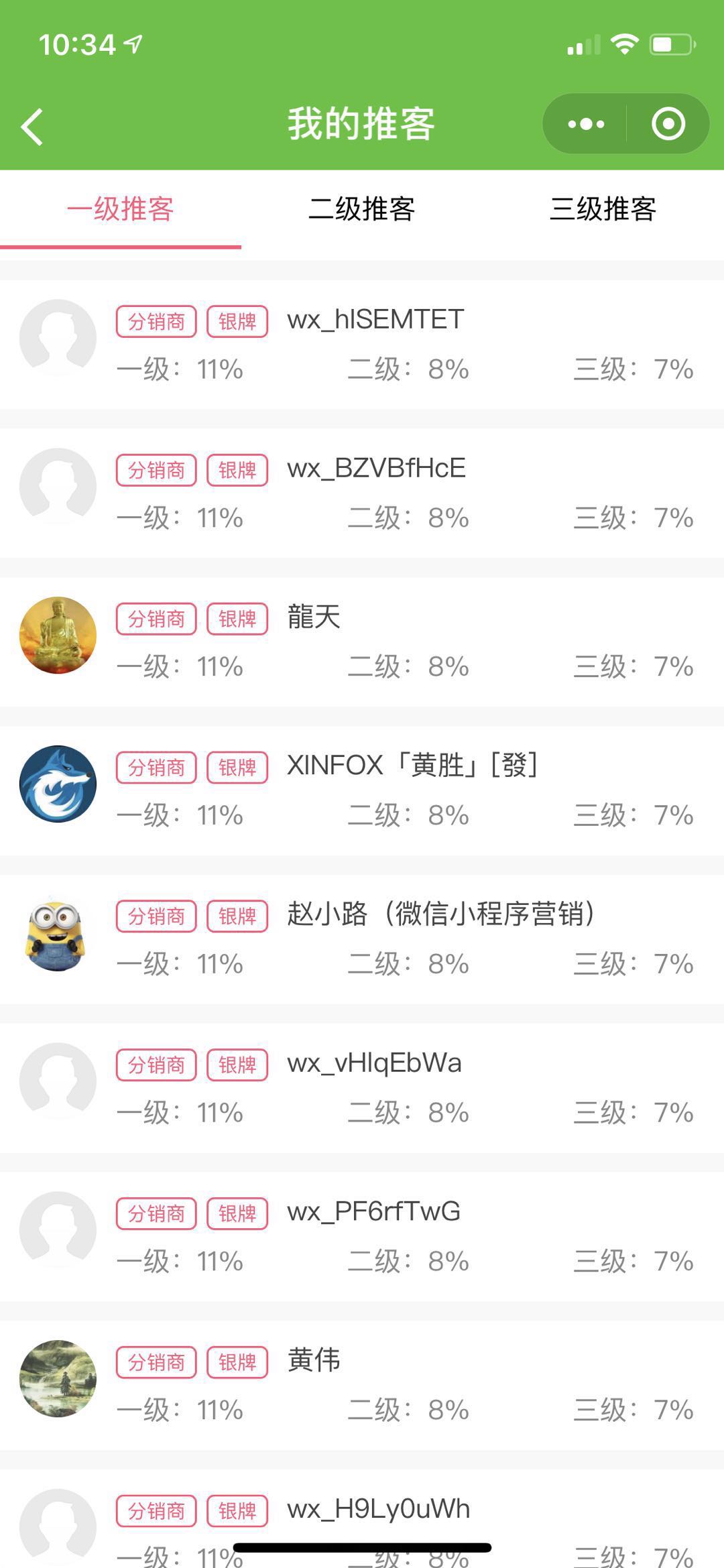
Task: Go back using the top-left arrow
Action: tap(32, 126)
